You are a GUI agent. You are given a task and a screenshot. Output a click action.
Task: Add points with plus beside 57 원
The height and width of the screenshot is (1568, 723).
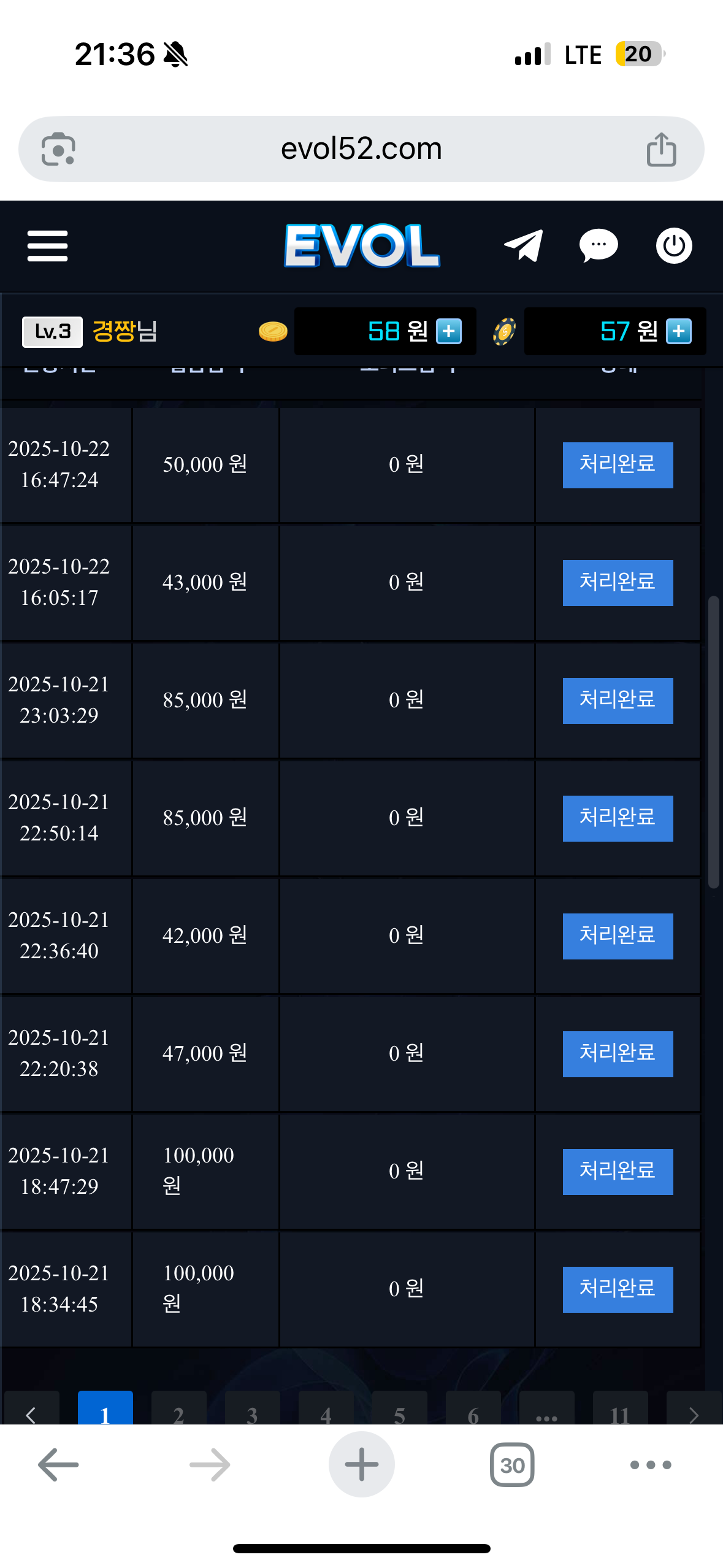coord(679,331)
